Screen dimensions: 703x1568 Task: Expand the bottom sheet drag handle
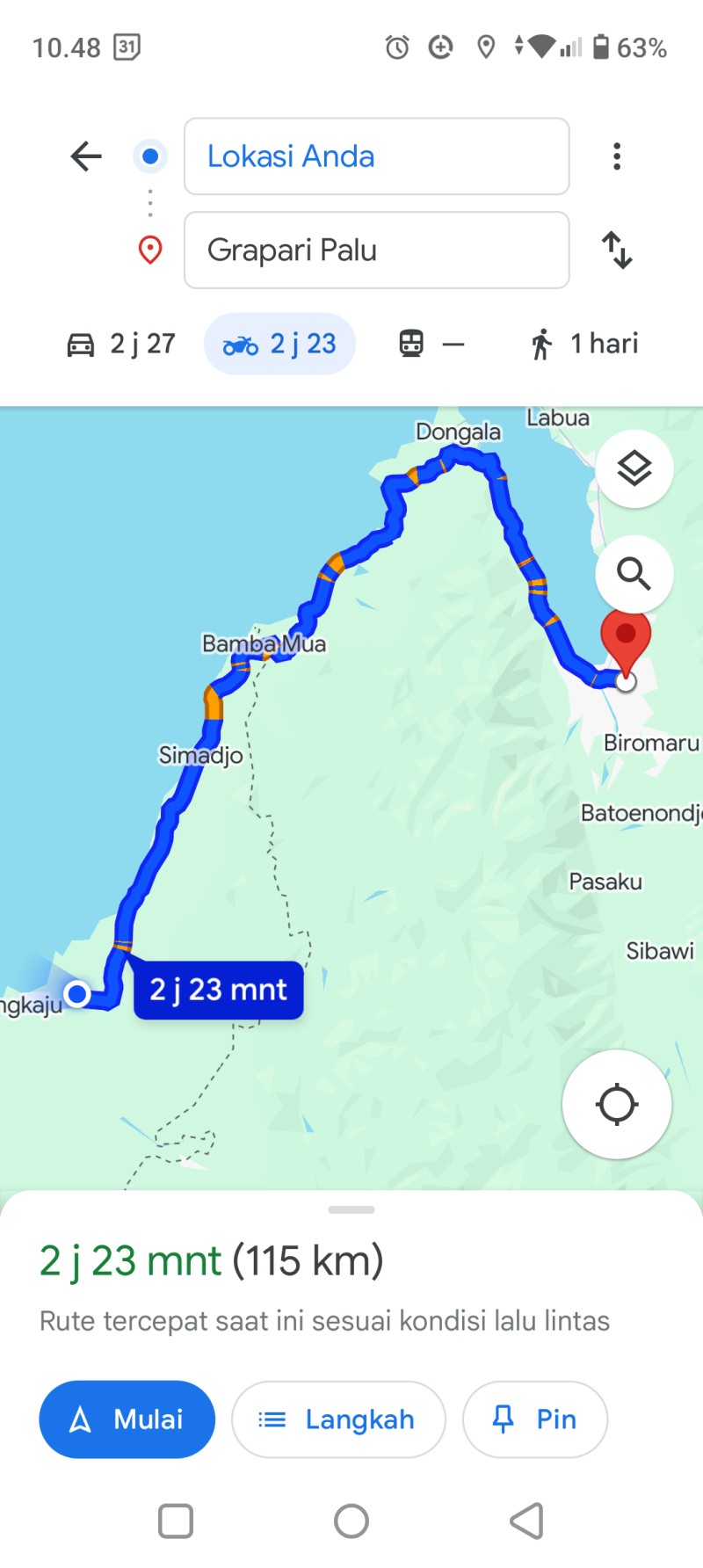pyautogui.click(x=351, y=1210)
